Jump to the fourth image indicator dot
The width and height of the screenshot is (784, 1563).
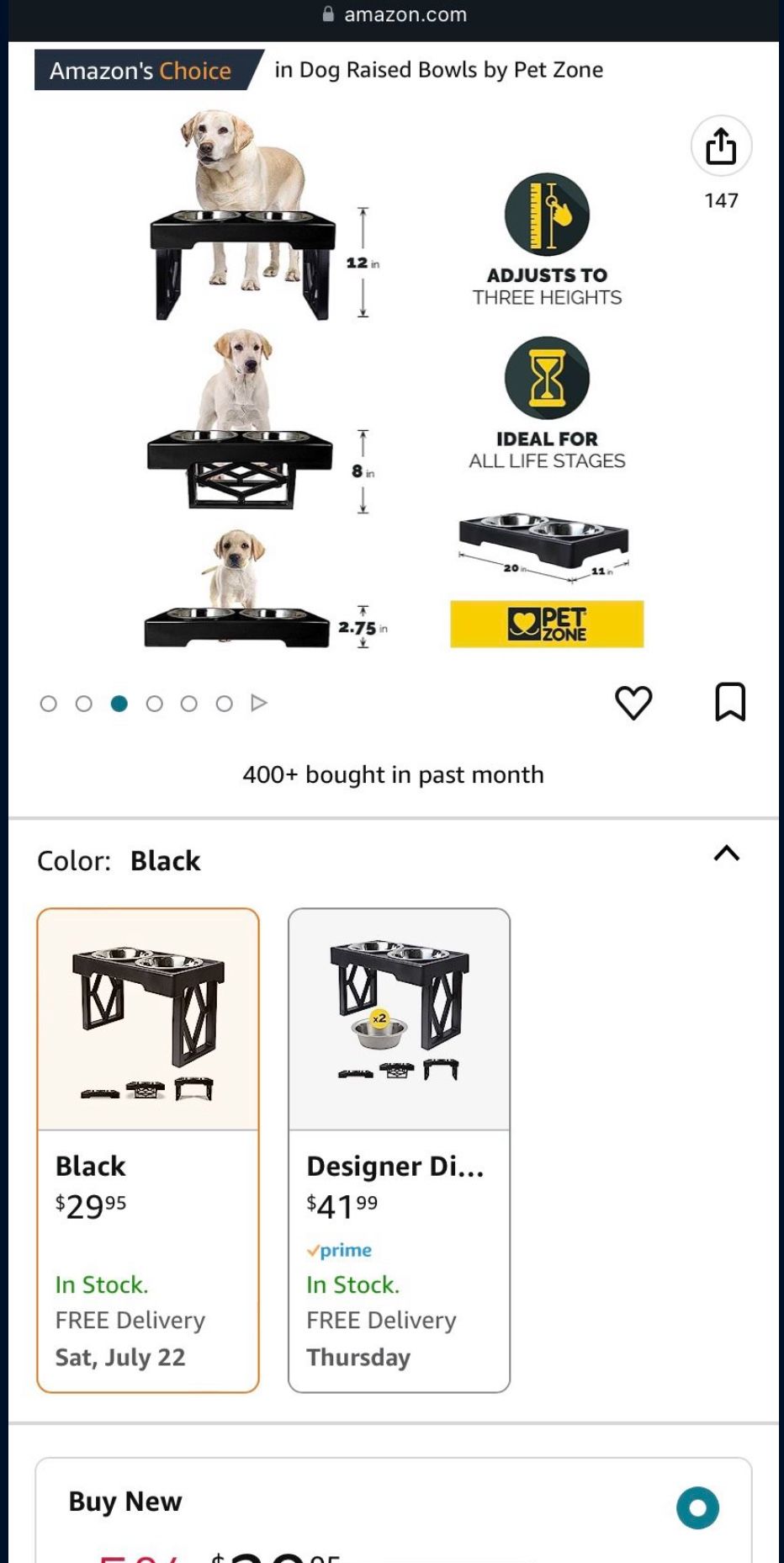pos(155,704)
